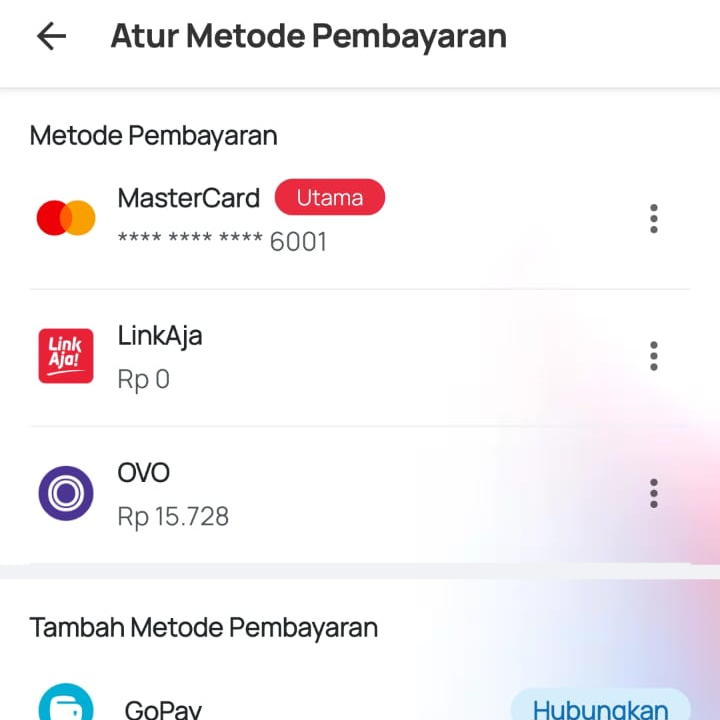Go back from Atur Metode Pembayaran
This screenshot has width=720, height=720.
(x=51, y=37)
